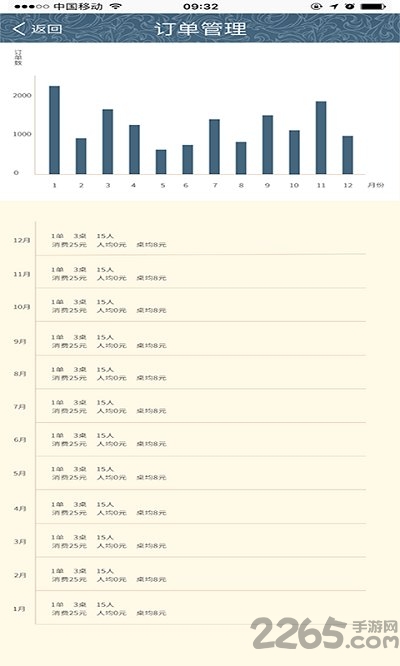Screen dimensions: 400x666
Task: Select the 8月 order row
Action: [x=201, y=373]
